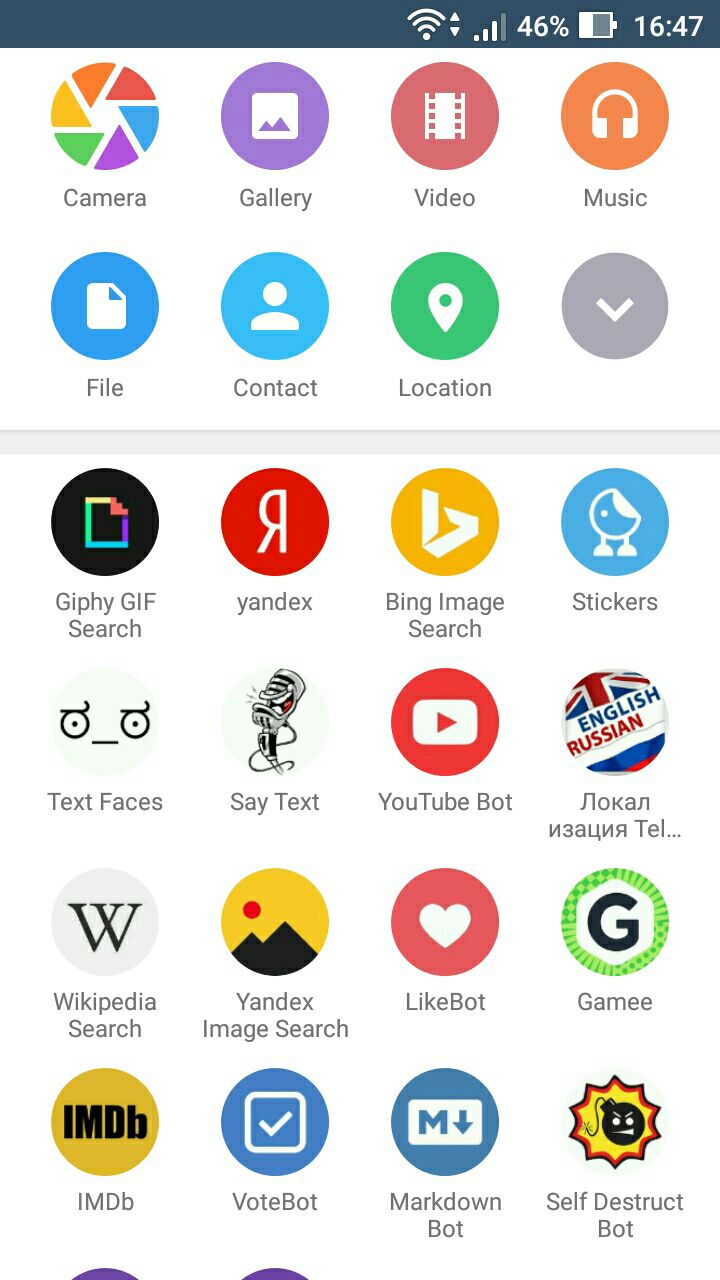Open Camera attachment option
The image size is (720, 1280).
coord(105,116)
